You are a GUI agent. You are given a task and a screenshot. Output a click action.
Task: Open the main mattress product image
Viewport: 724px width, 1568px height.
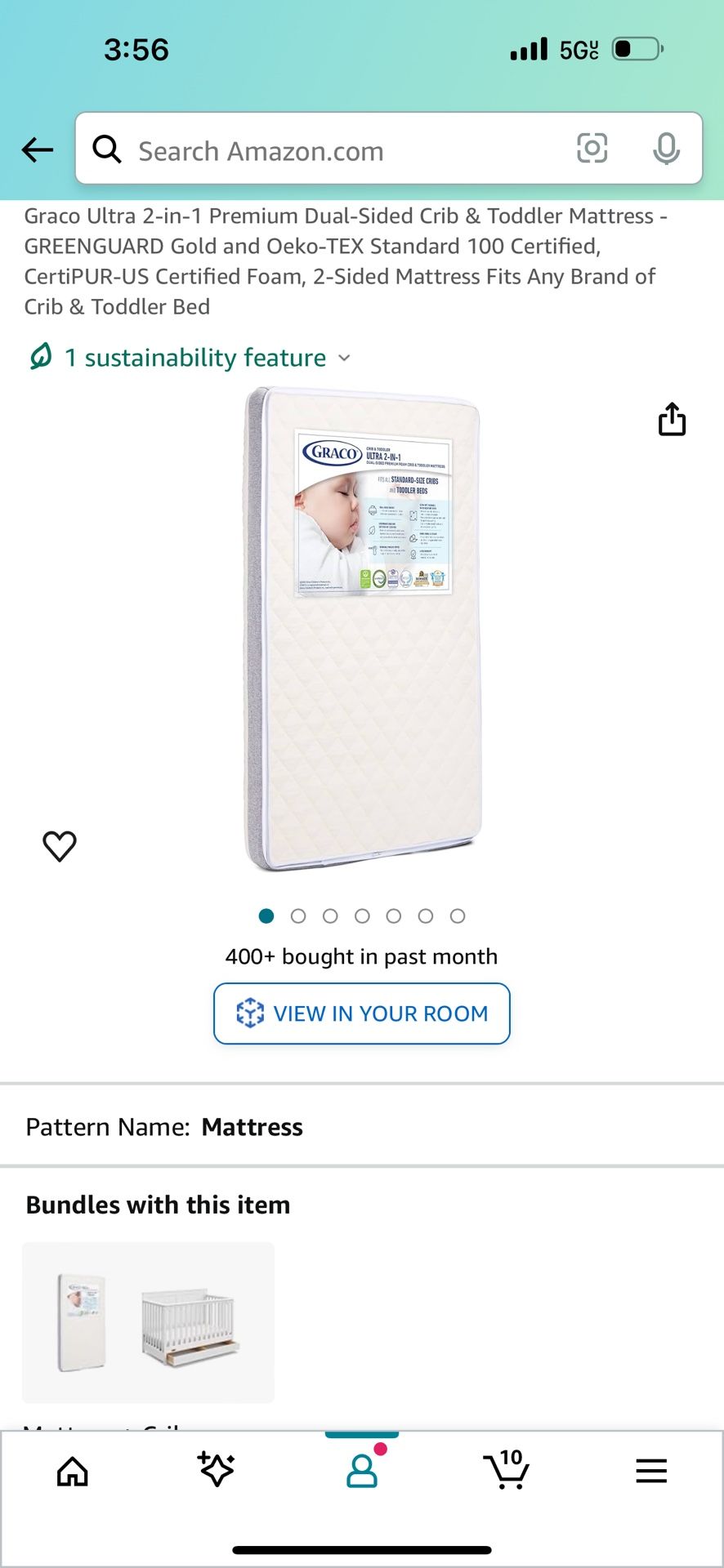[363, 630]
